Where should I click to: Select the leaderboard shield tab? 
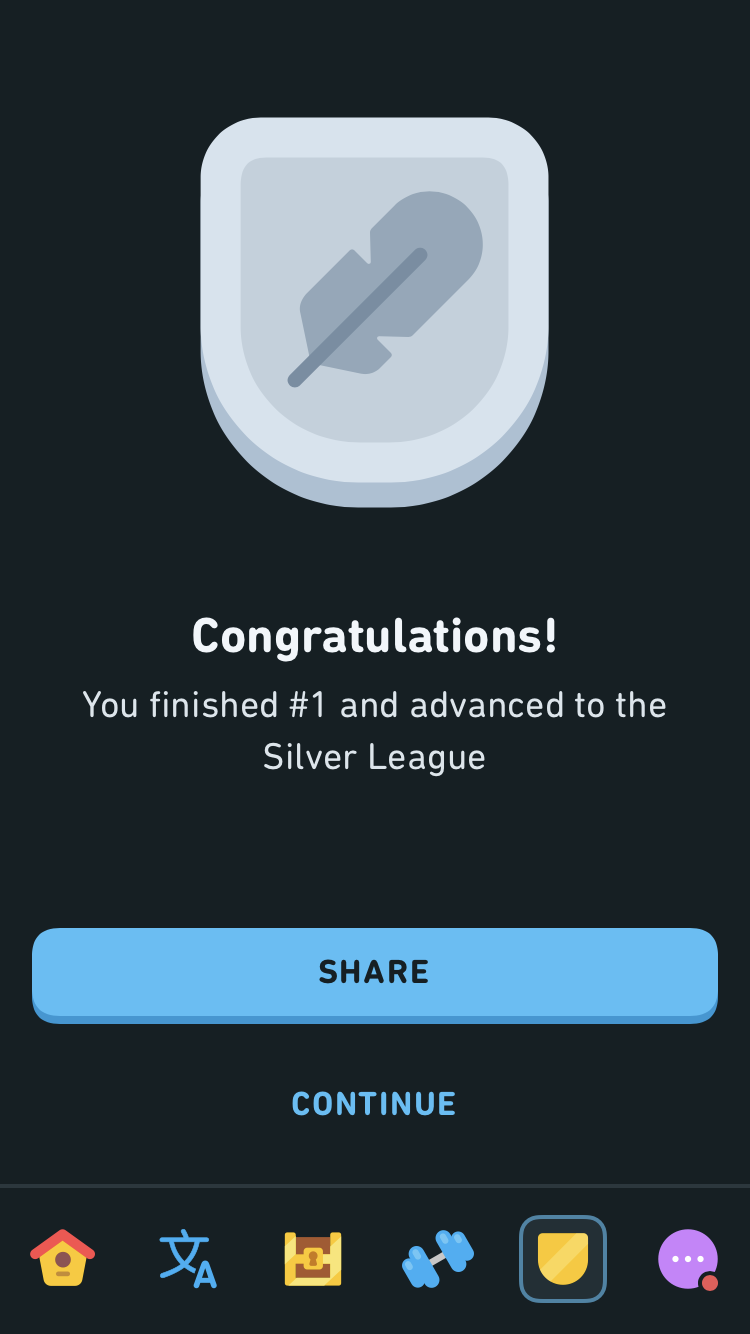tap(562, 1258)
